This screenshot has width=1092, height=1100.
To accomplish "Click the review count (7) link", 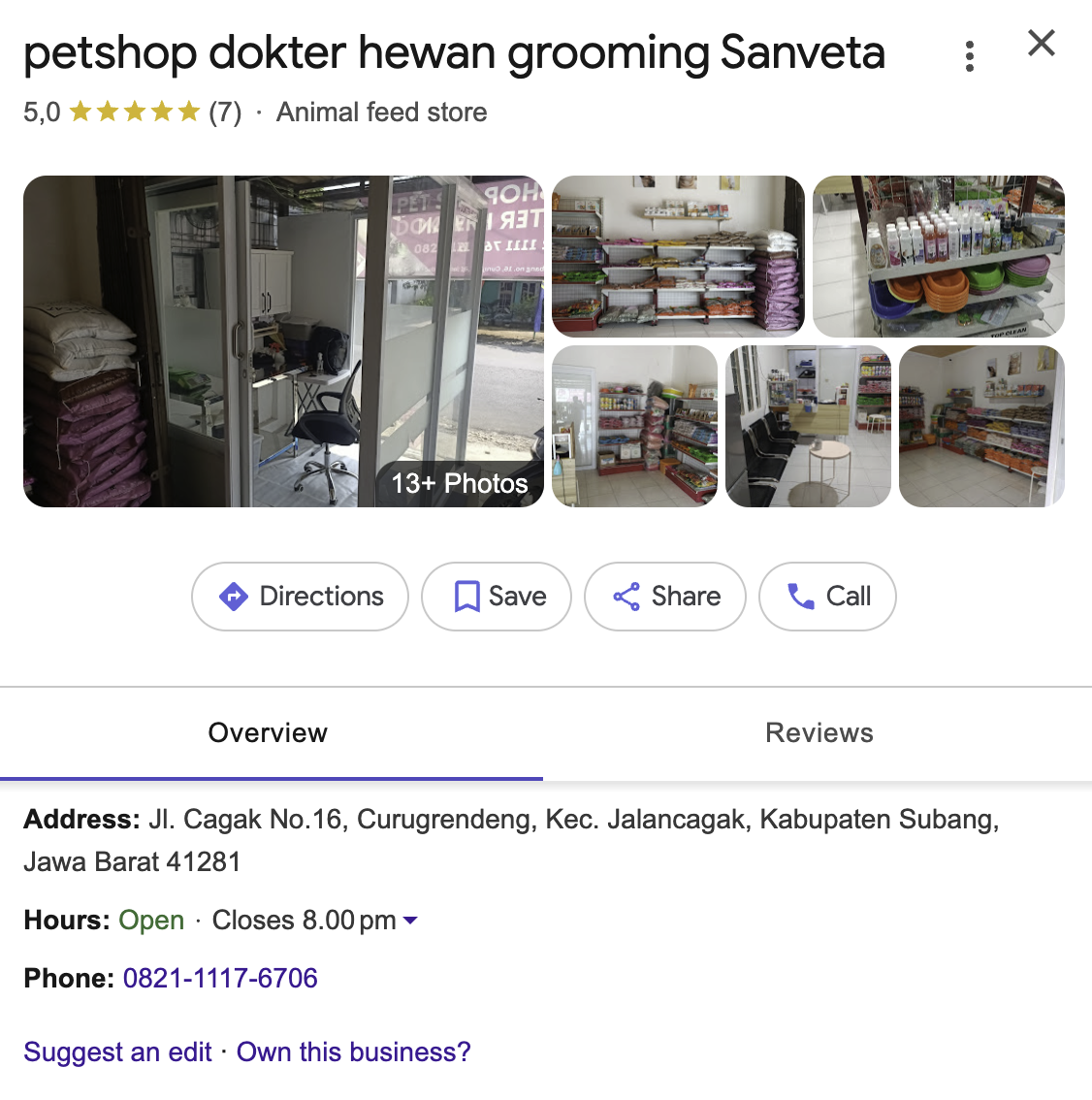I will 226,112.
